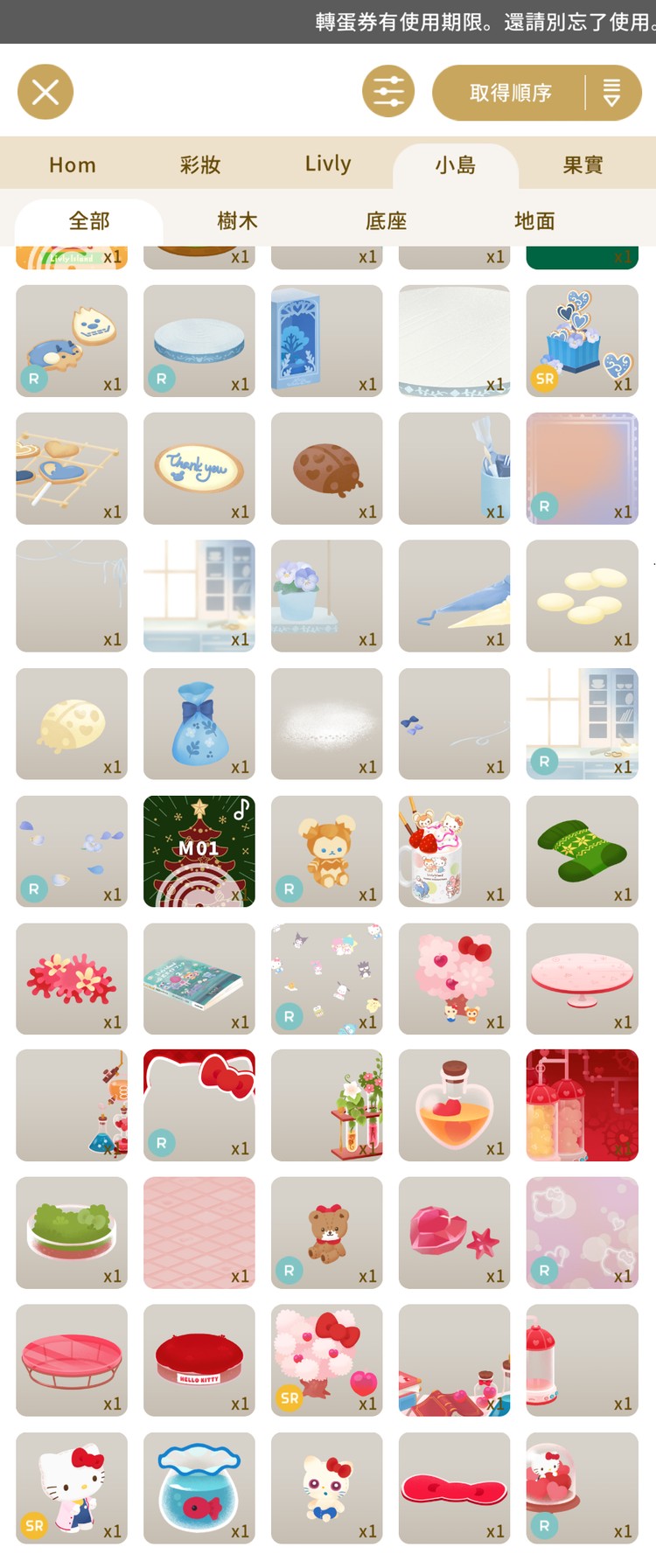Screen dimensions: 656x1568
Task: Open the filter settings icon
Action: tap(388, 92)
